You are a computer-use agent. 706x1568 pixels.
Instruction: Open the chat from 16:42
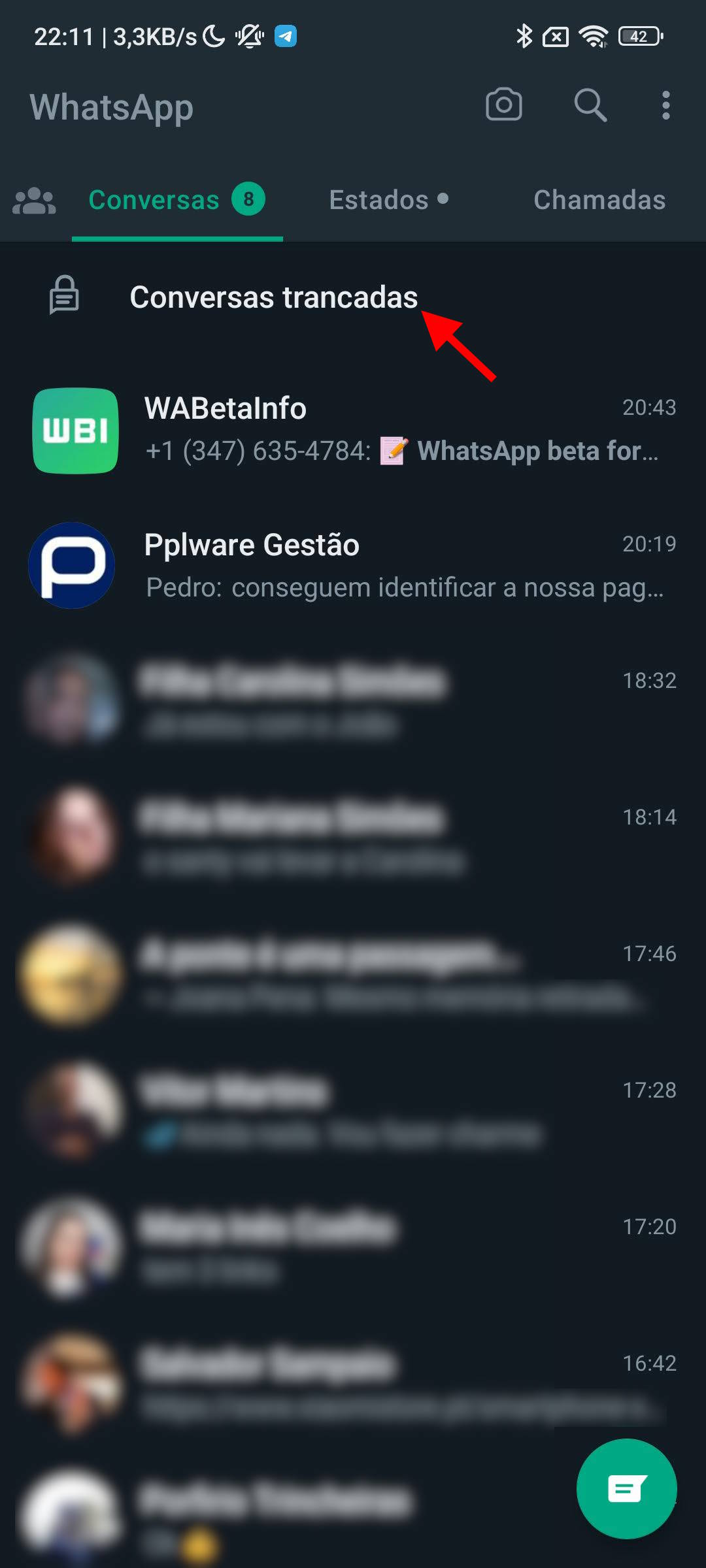click(x=353, y=1385)
